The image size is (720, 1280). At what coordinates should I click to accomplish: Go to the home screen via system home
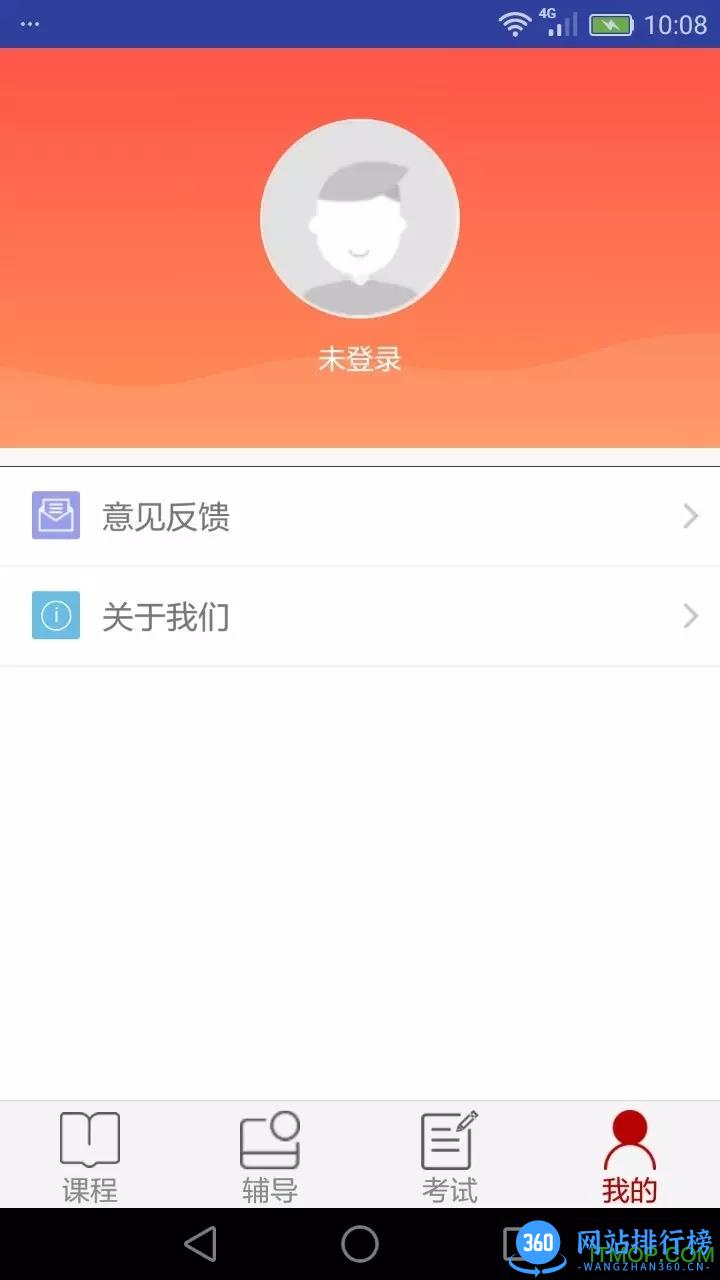coord(360,1244)
